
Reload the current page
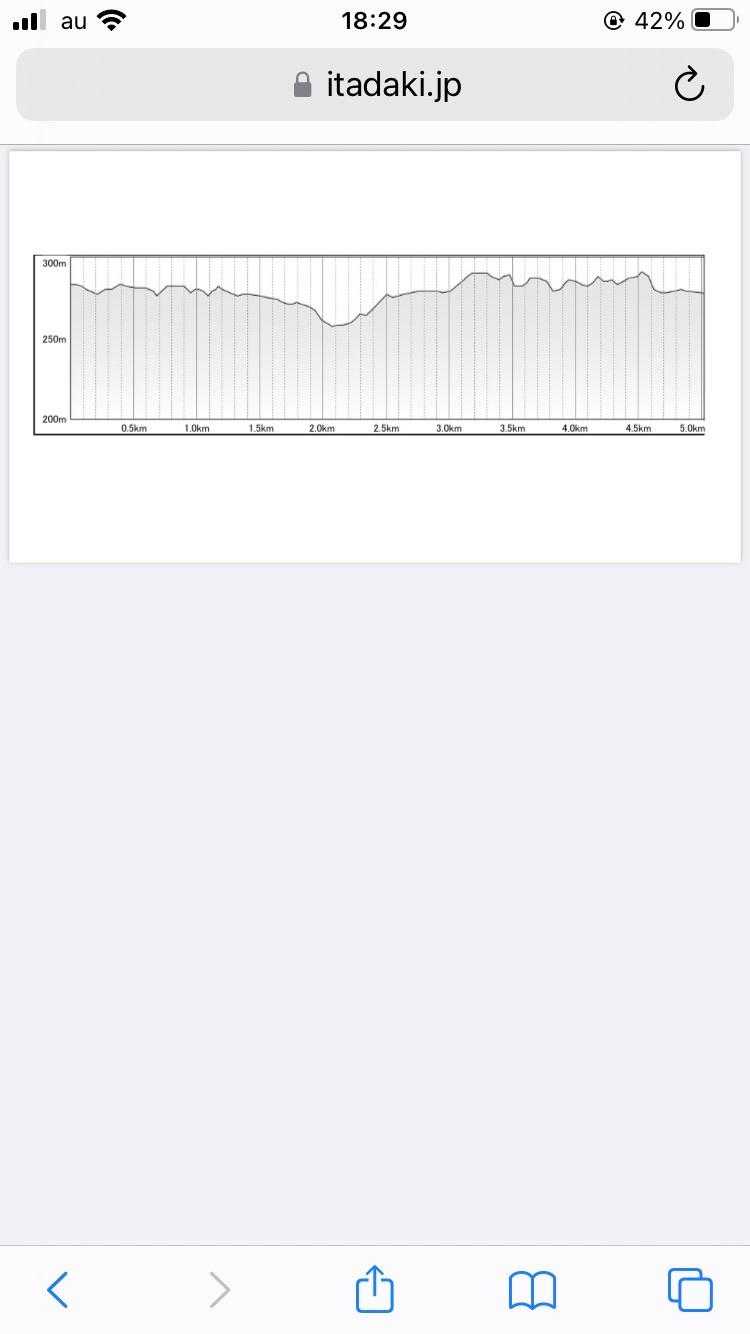click(689, 85)
